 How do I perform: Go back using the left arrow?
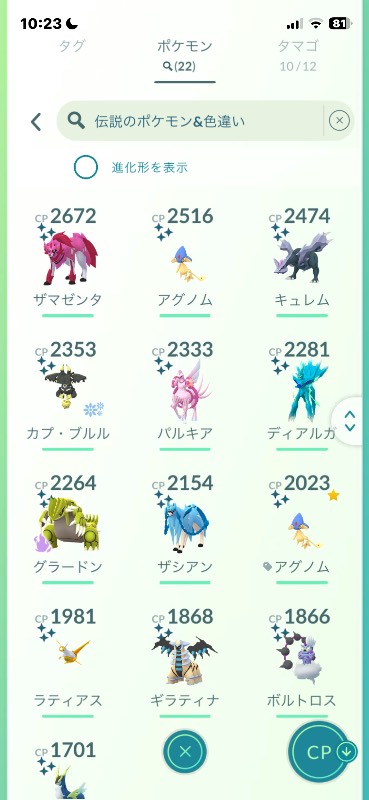[36, 121]
